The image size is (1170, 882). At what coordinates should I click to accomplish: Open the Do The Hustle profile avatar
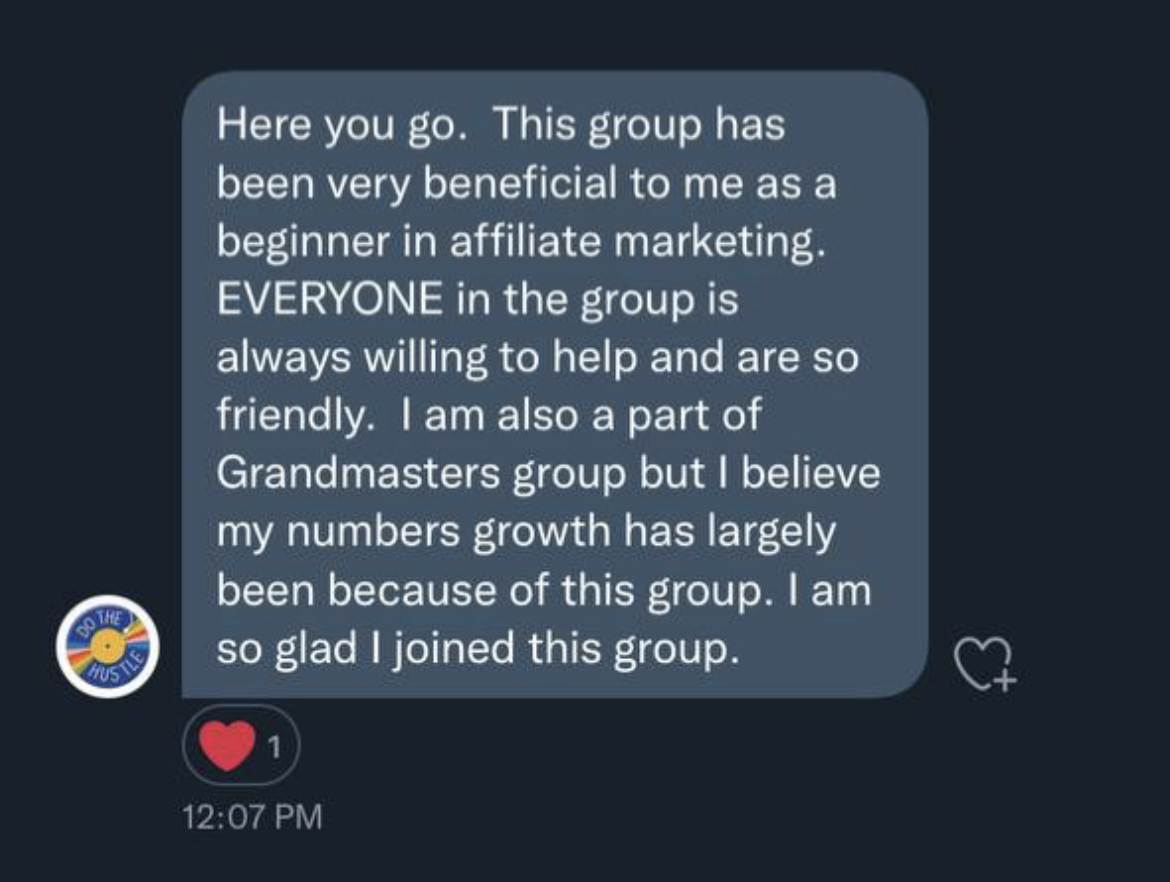[x=107, y=645]
